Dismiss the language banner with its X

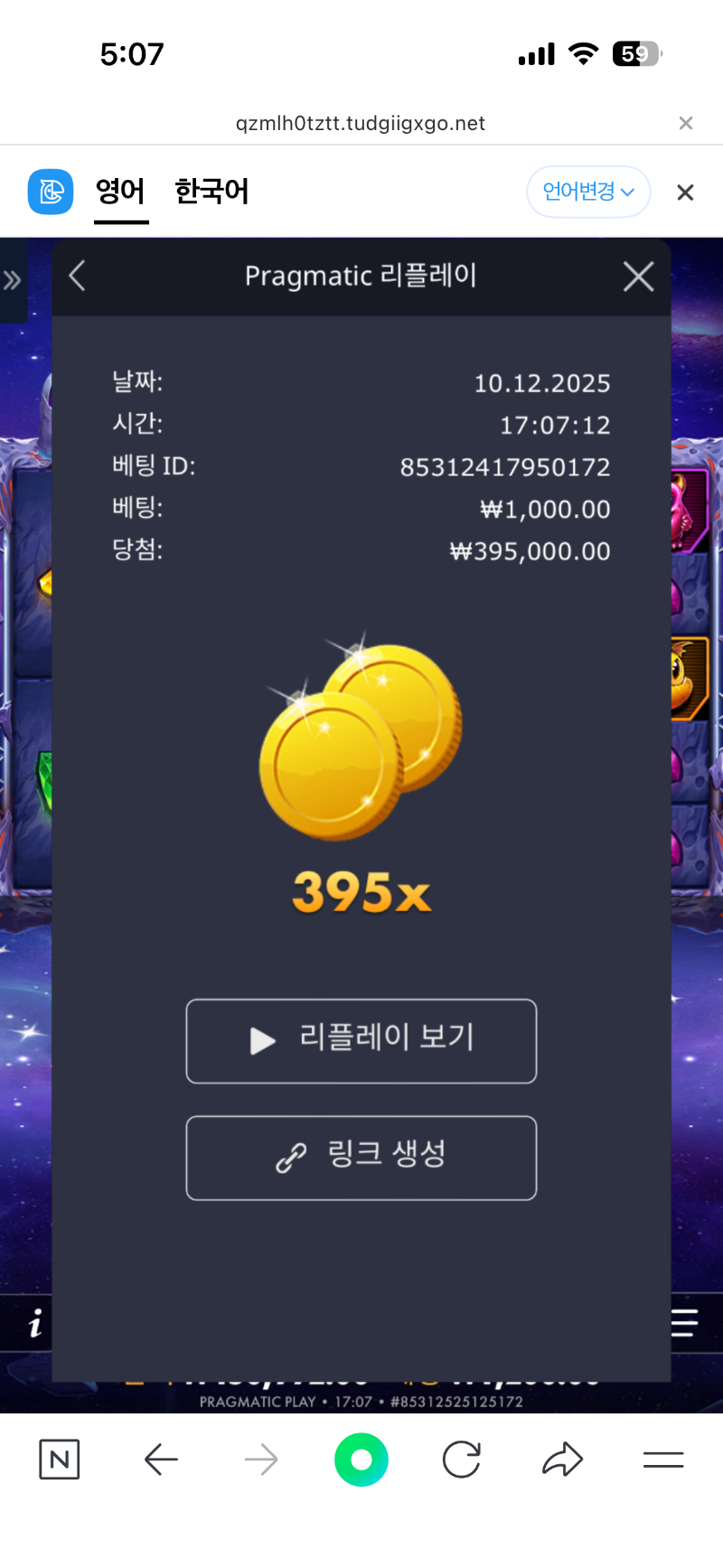point(684,192)
